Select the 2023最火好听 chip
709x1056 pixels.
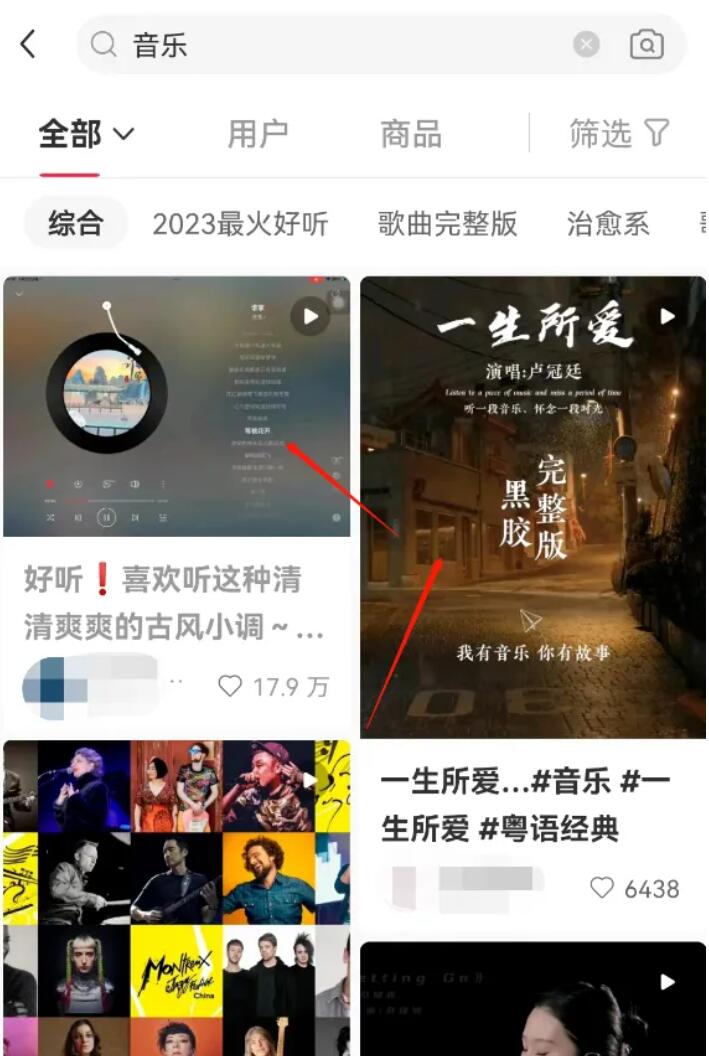click(240, 223)
